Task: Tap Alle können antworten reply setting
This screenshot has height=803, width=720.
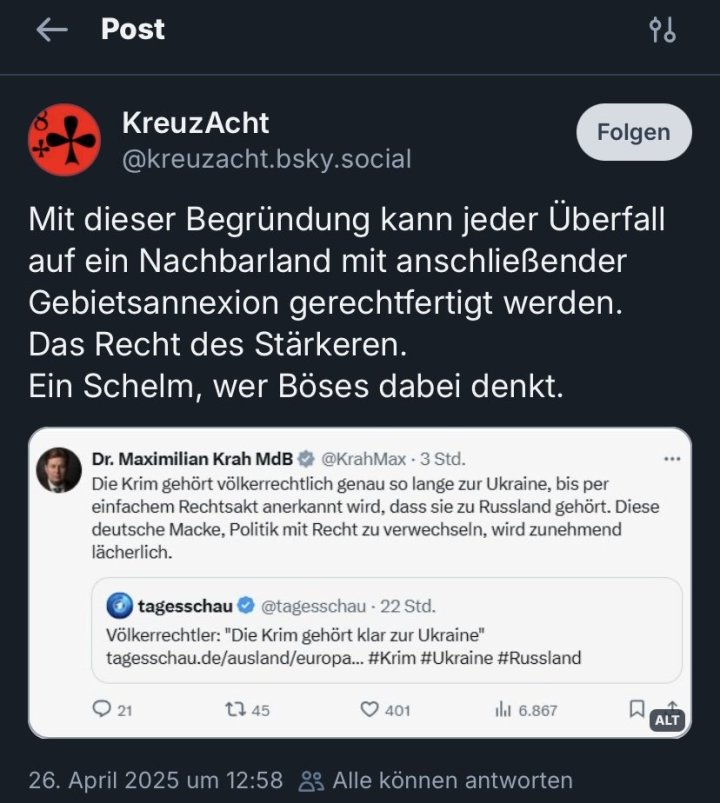Action: [x=438, y=780]
